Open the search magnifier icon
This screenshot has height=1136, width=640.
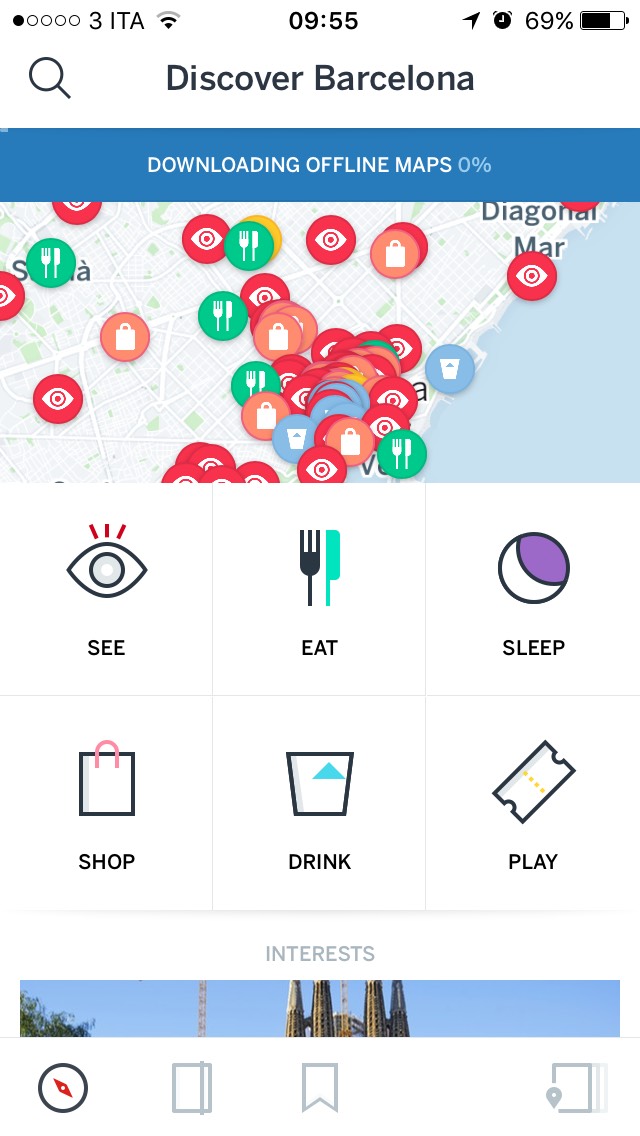(x=49, y=78)
